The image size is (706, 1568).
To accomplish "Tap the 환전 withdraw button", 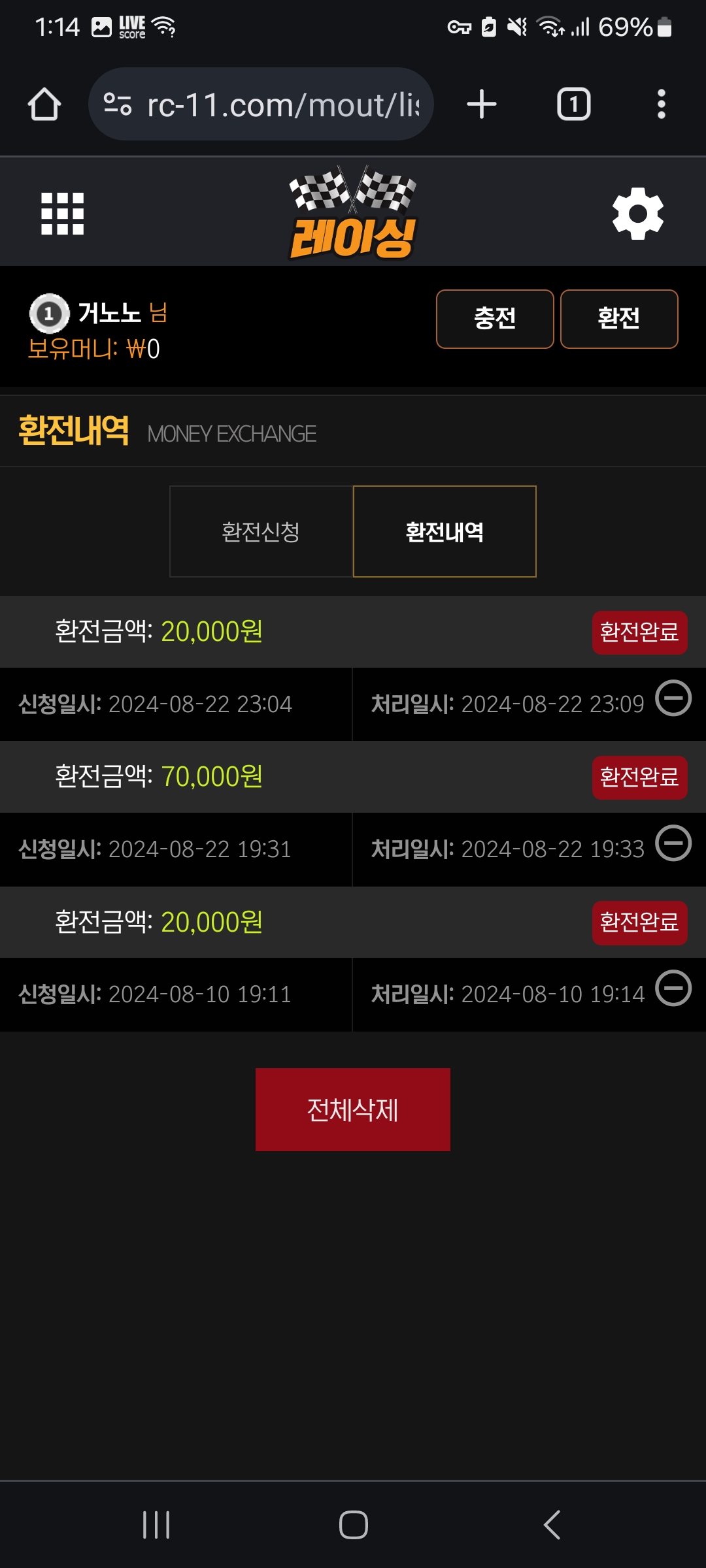I will pyautogui.click(x=619, y=319).
